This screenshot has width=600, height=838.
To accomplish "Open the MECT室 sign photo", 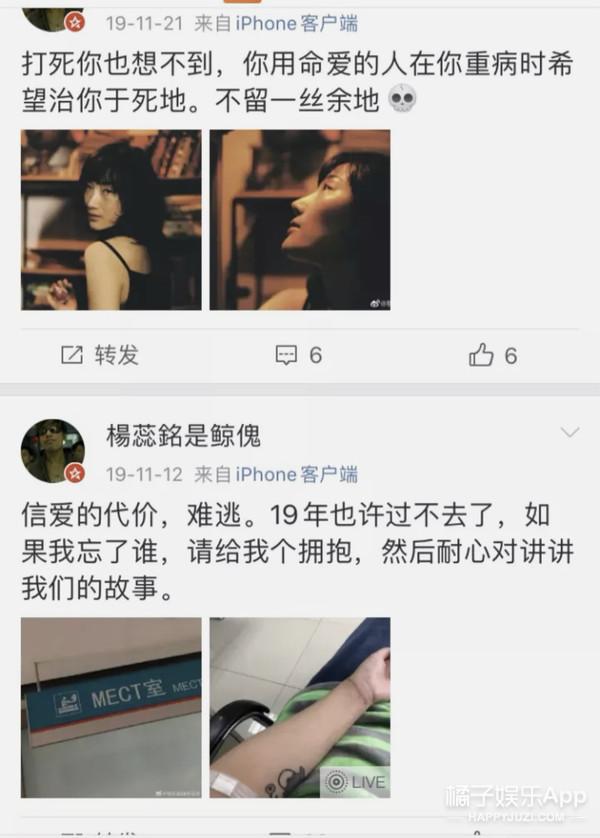I will click(111, 706).
